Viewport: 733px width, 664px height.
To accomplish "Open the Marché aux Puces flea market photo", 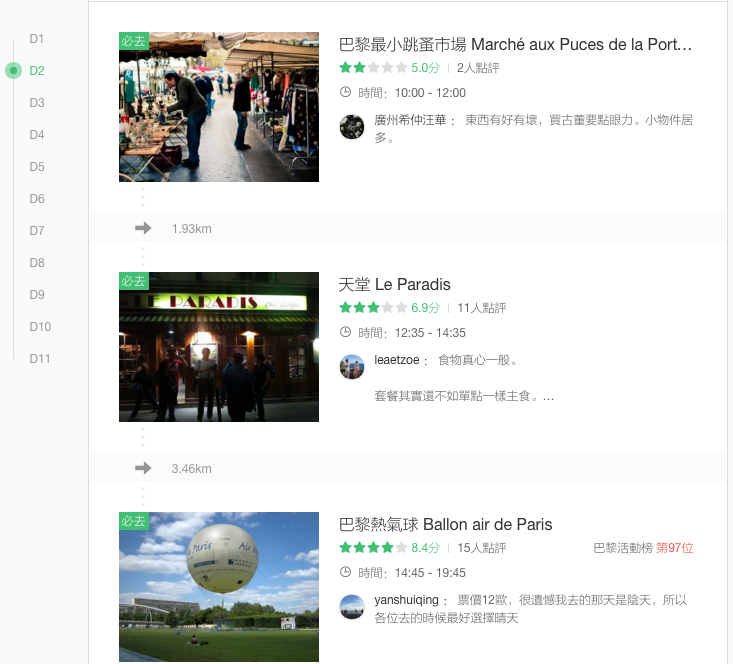I will click(219, 107).
